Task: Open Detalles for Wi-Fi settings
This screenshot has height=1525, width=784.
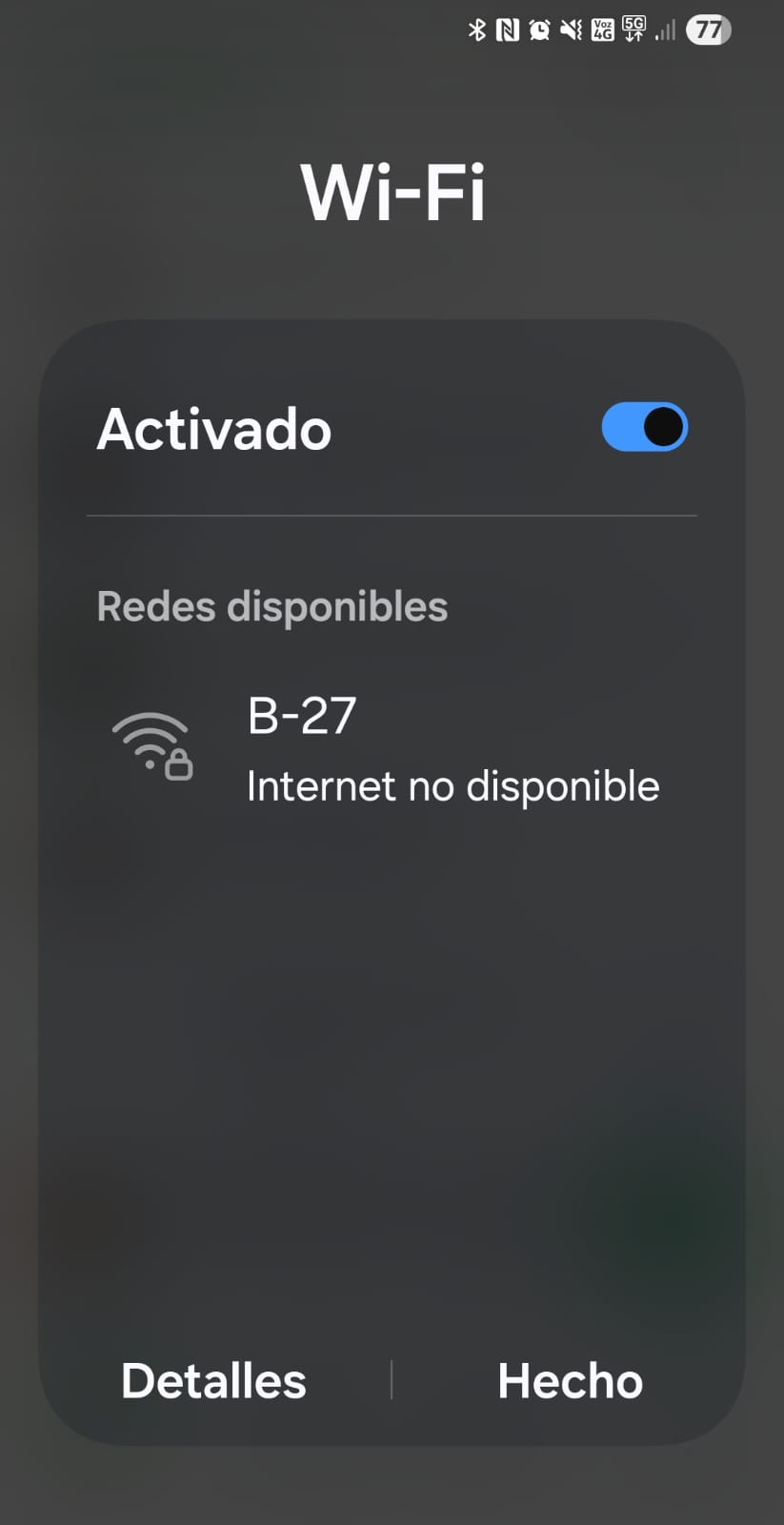Action: 213,1381
